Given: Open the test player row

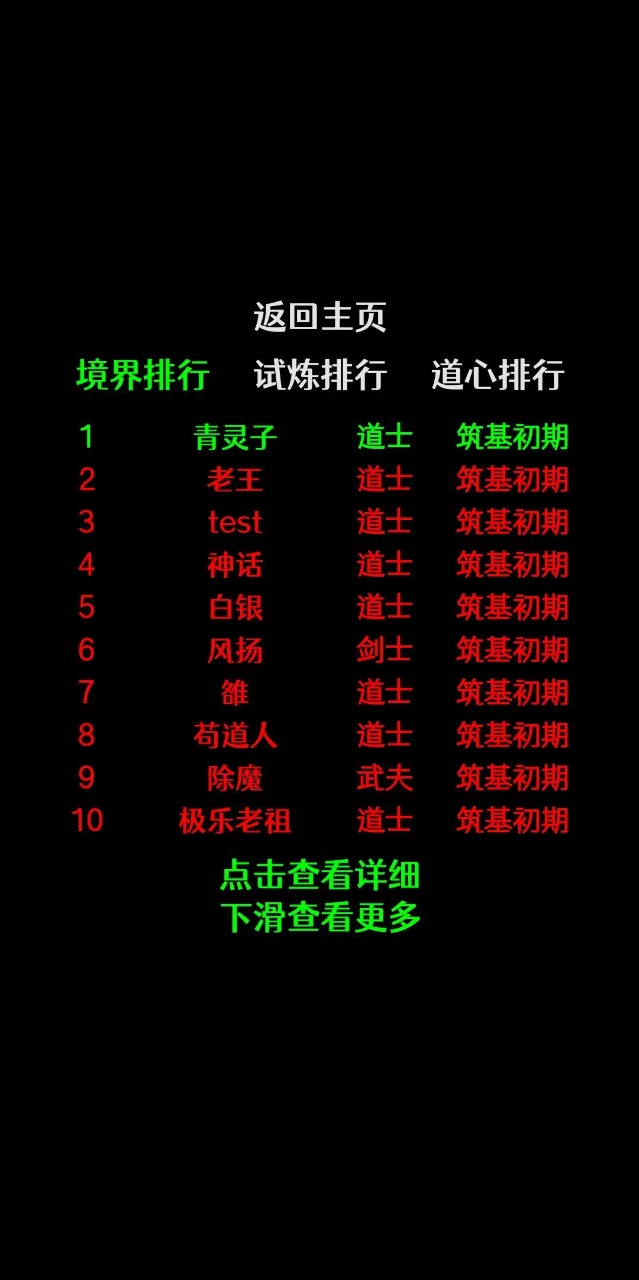Looking at the screenshot, I should (235, 522).
